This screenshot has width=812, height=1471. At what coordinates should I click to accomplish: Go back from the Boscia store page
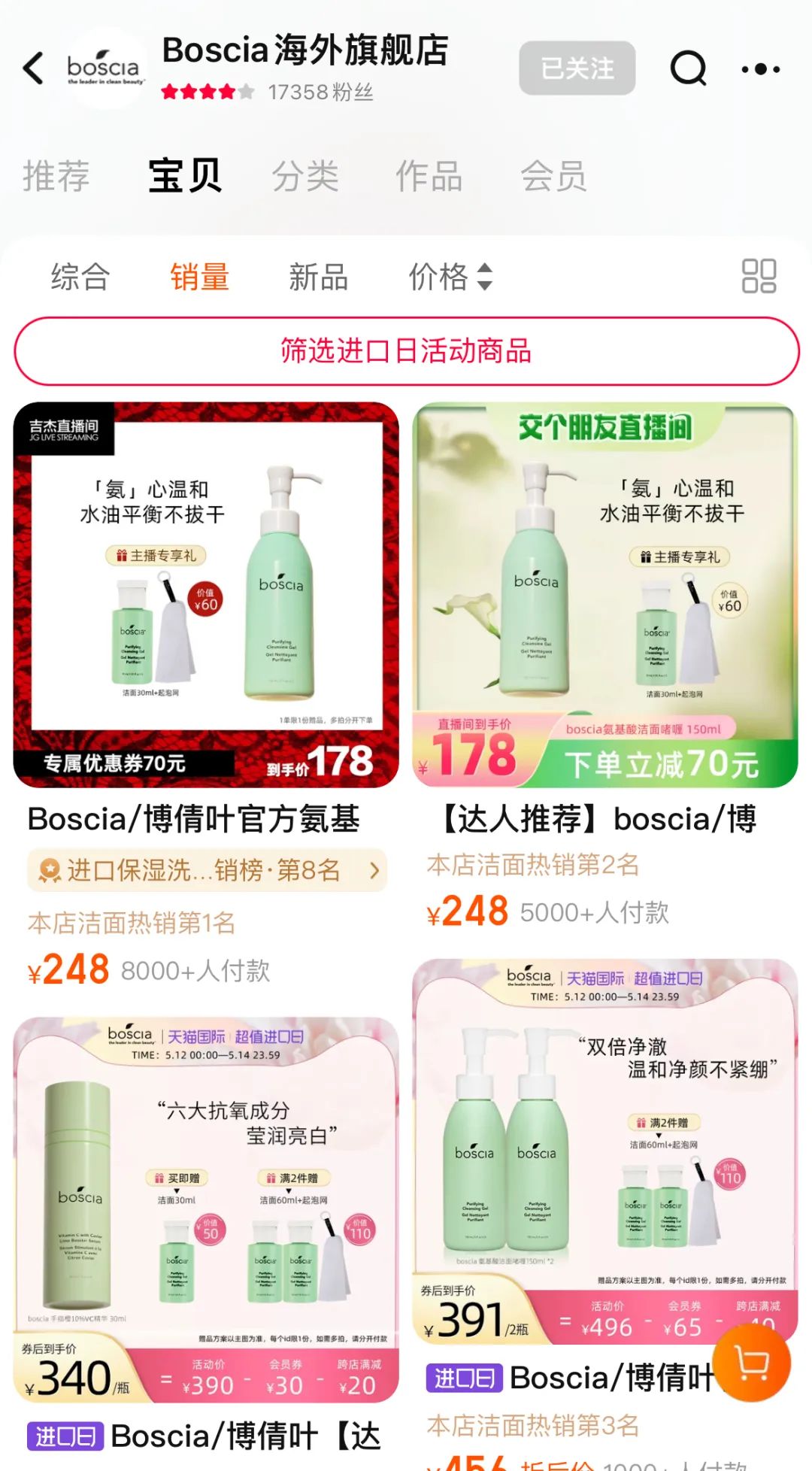click(x=34, y=68)
